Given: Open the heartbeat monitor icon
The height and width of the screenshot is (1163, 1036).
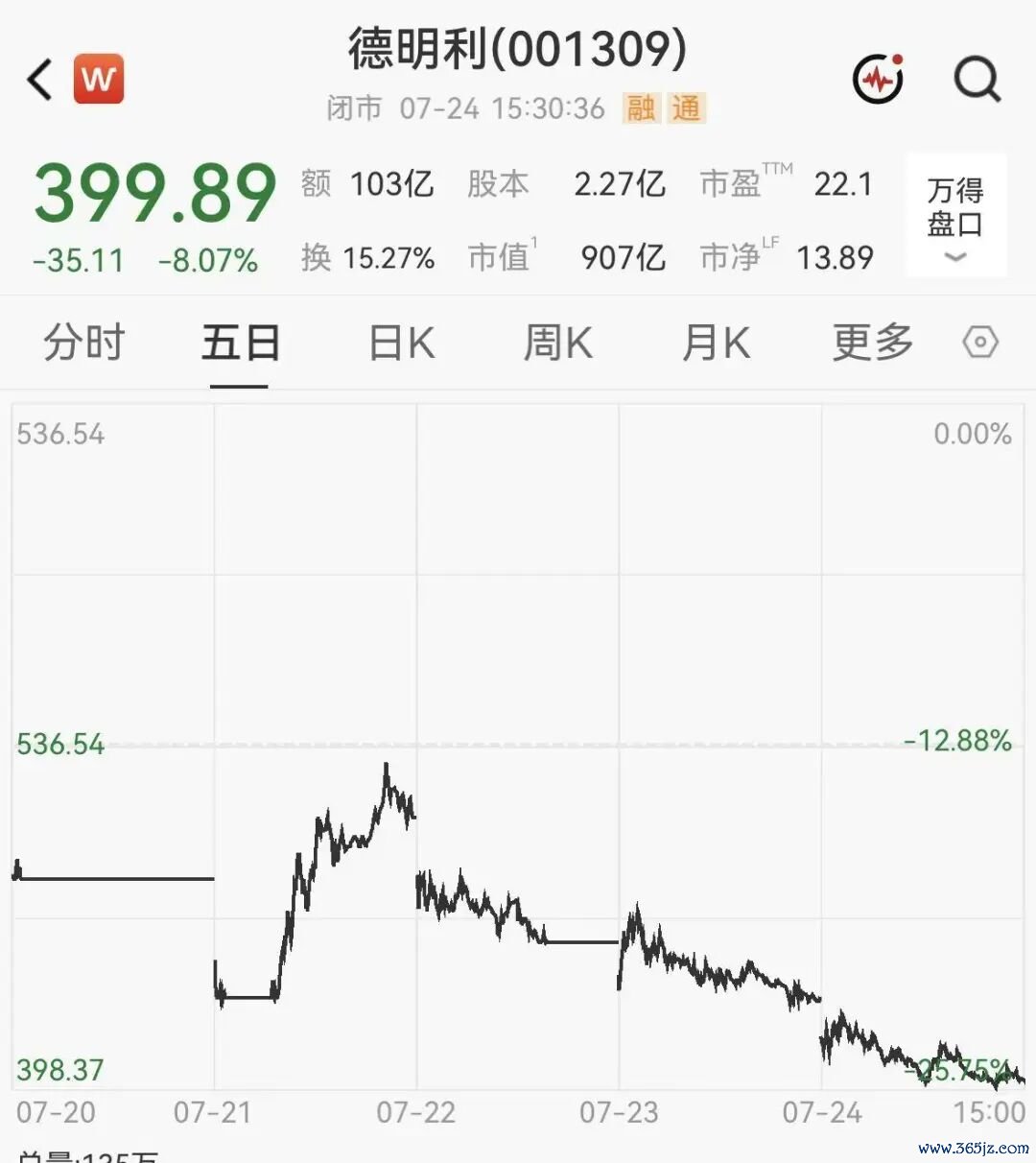Looking at the screenshot, I should click(879, 79).
